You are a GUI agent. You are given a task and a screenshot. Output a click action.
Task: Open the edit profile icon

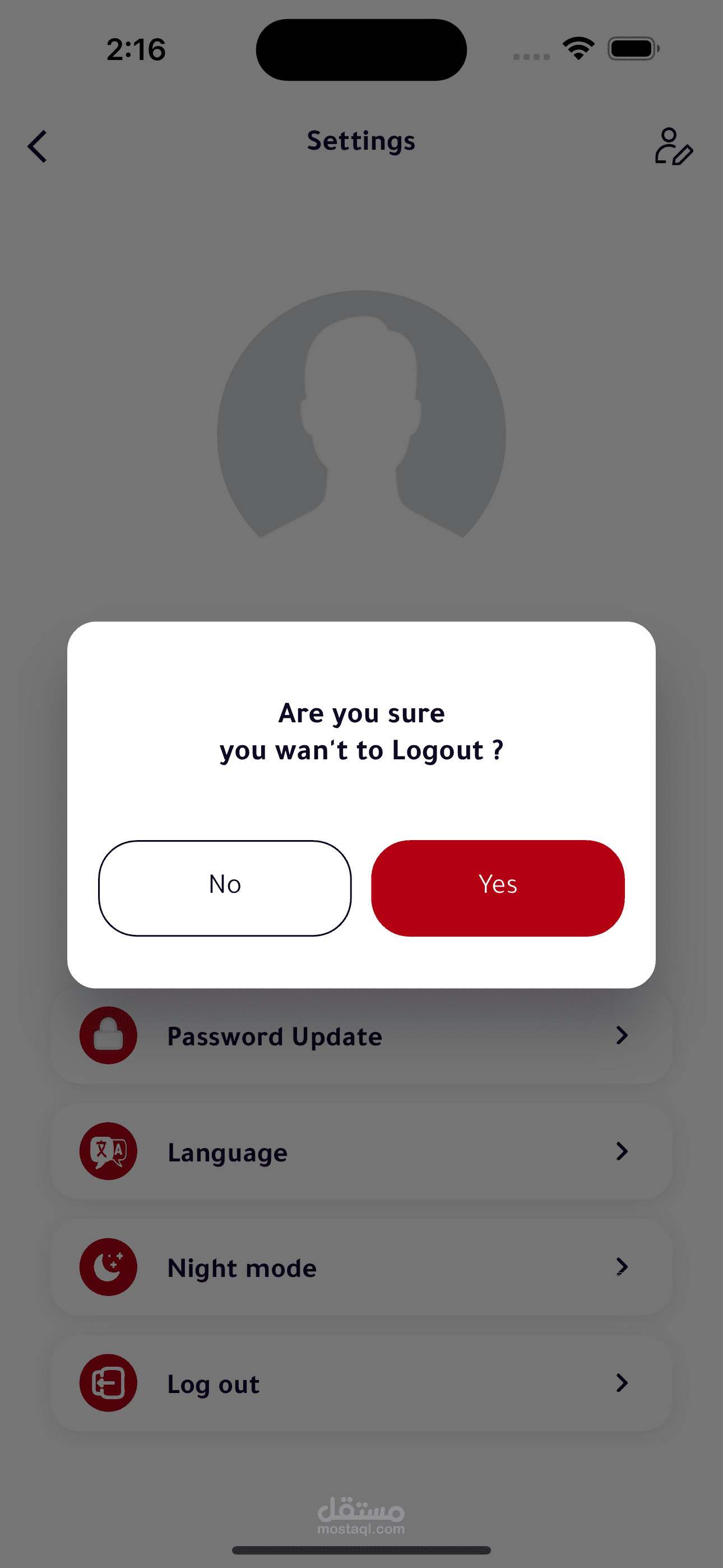(x=673, y=147)
